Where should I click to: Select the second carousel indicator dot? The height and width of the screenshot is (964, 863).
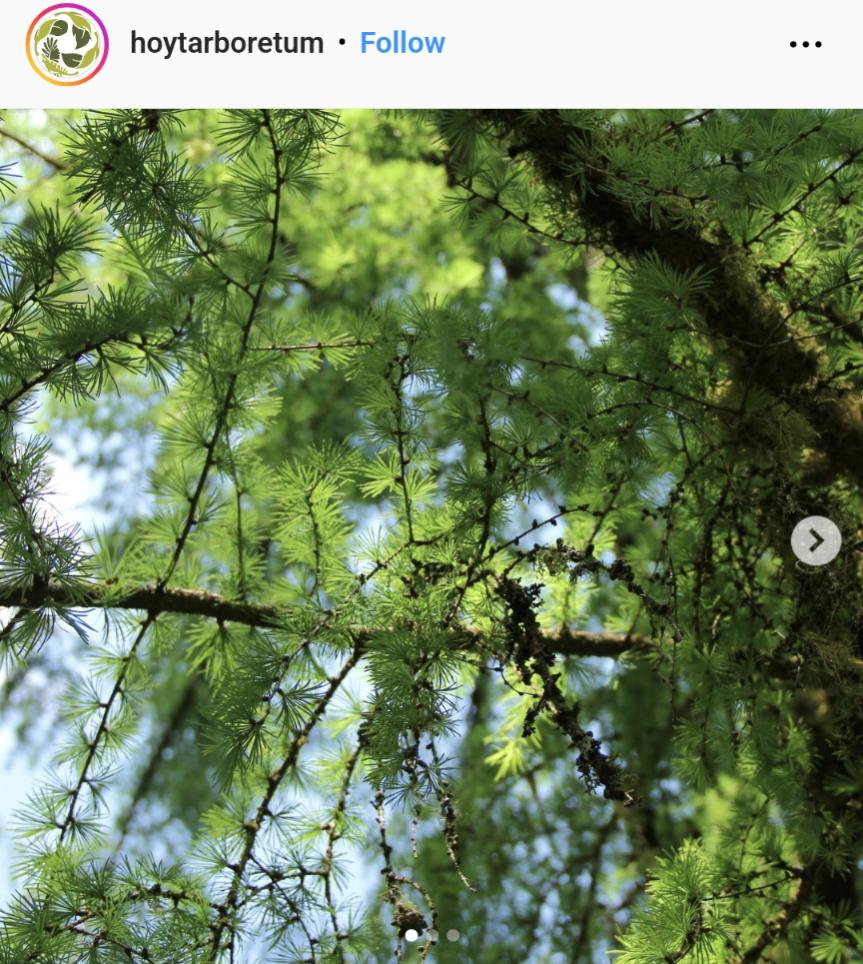pyautogui.click(x=432, y=935)
